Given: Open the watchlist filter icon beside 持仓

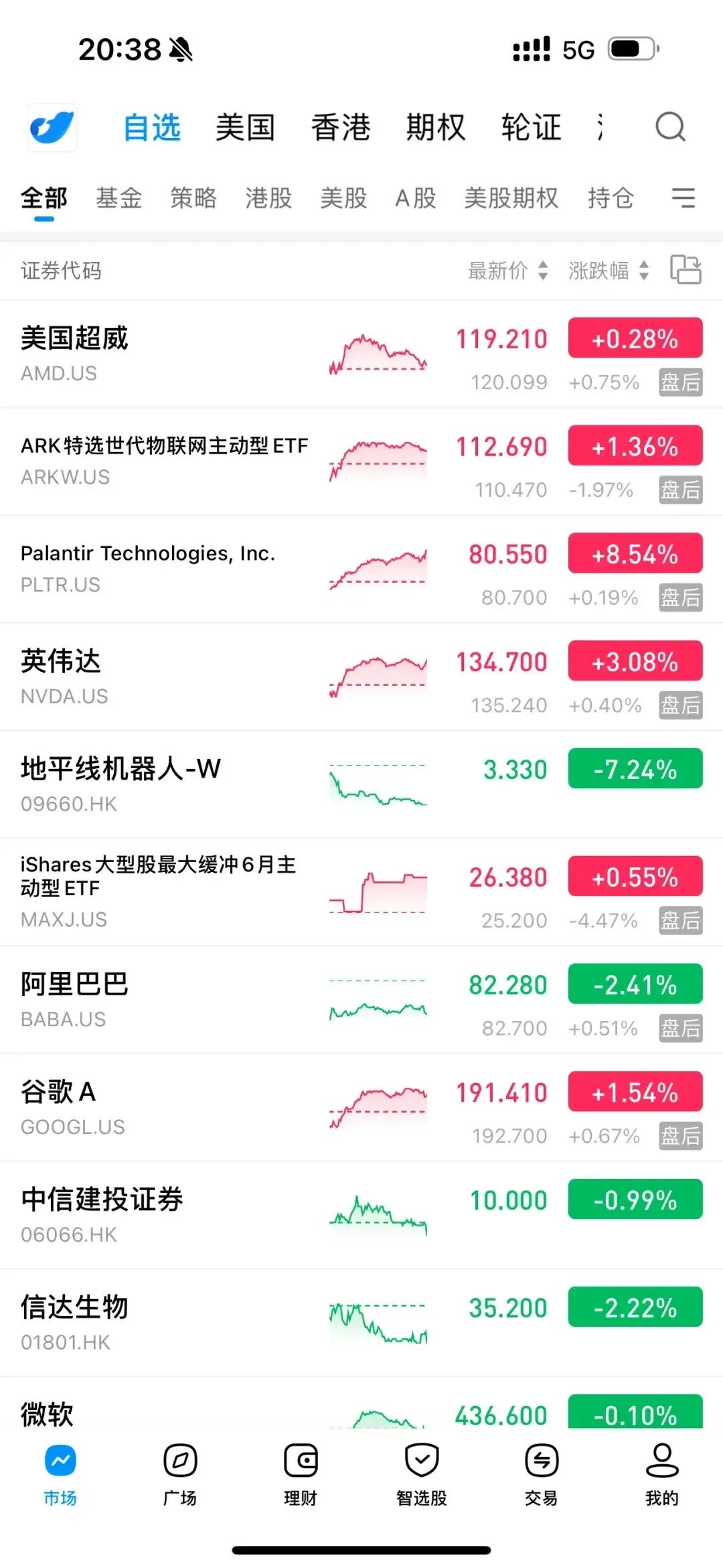Looking at the screenshot, I should (x=684, y=199).
